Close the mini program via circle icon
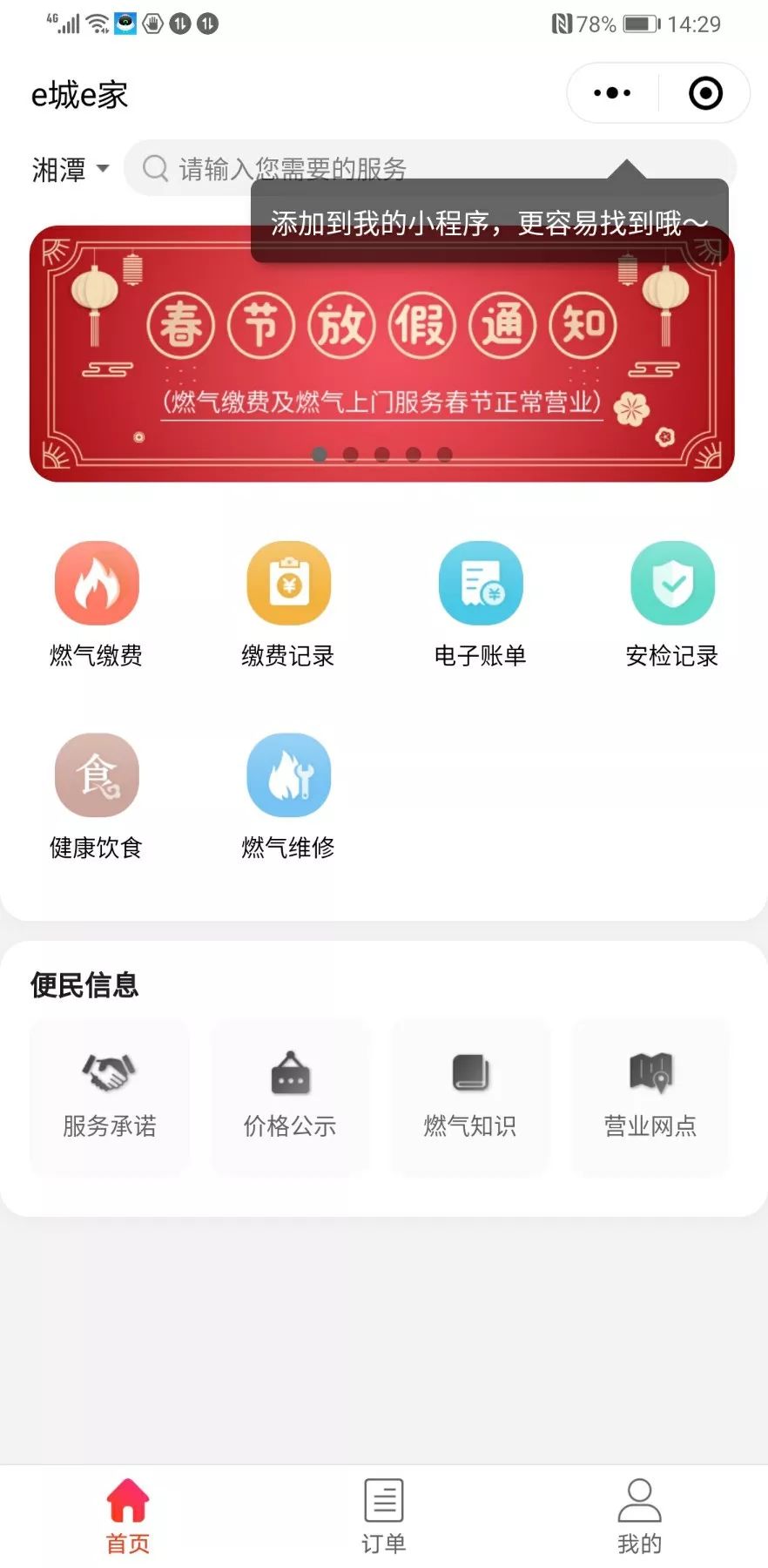The width and height of the screenshot is (768, 1568). (704, 93)
